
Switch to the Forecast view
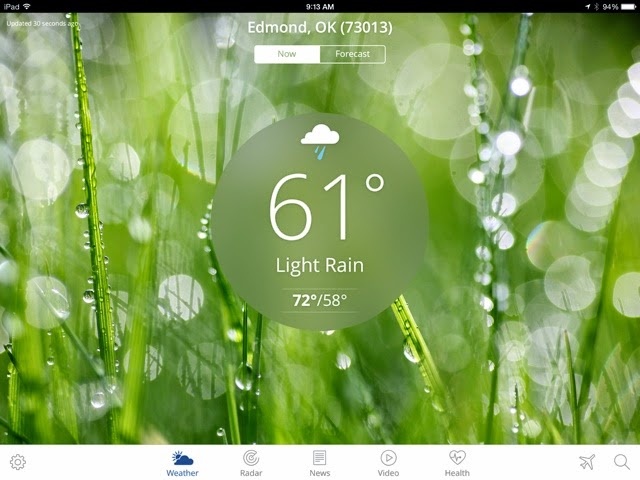tap(352, 54)
